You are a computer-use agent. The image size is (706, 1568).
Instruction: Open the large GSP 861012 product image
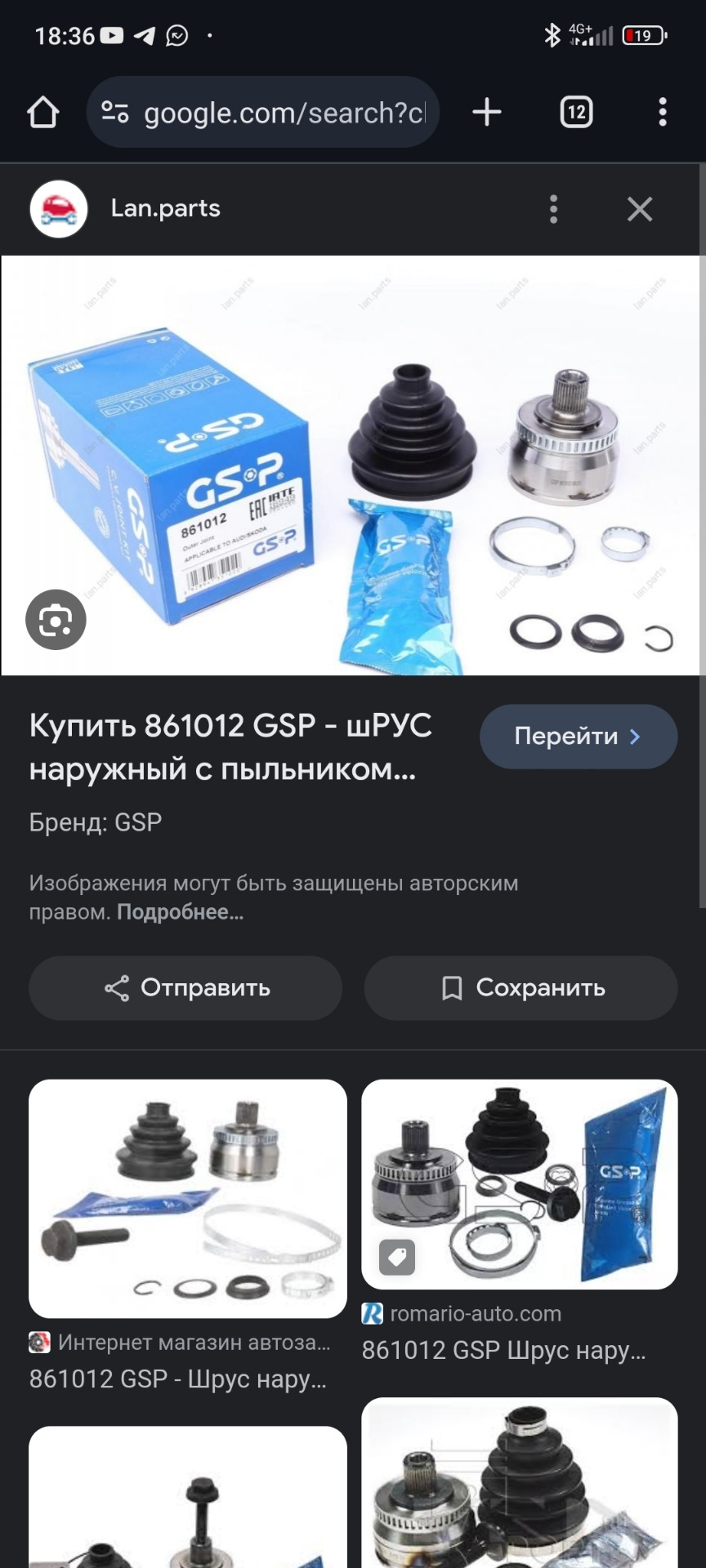coord(351,465)
